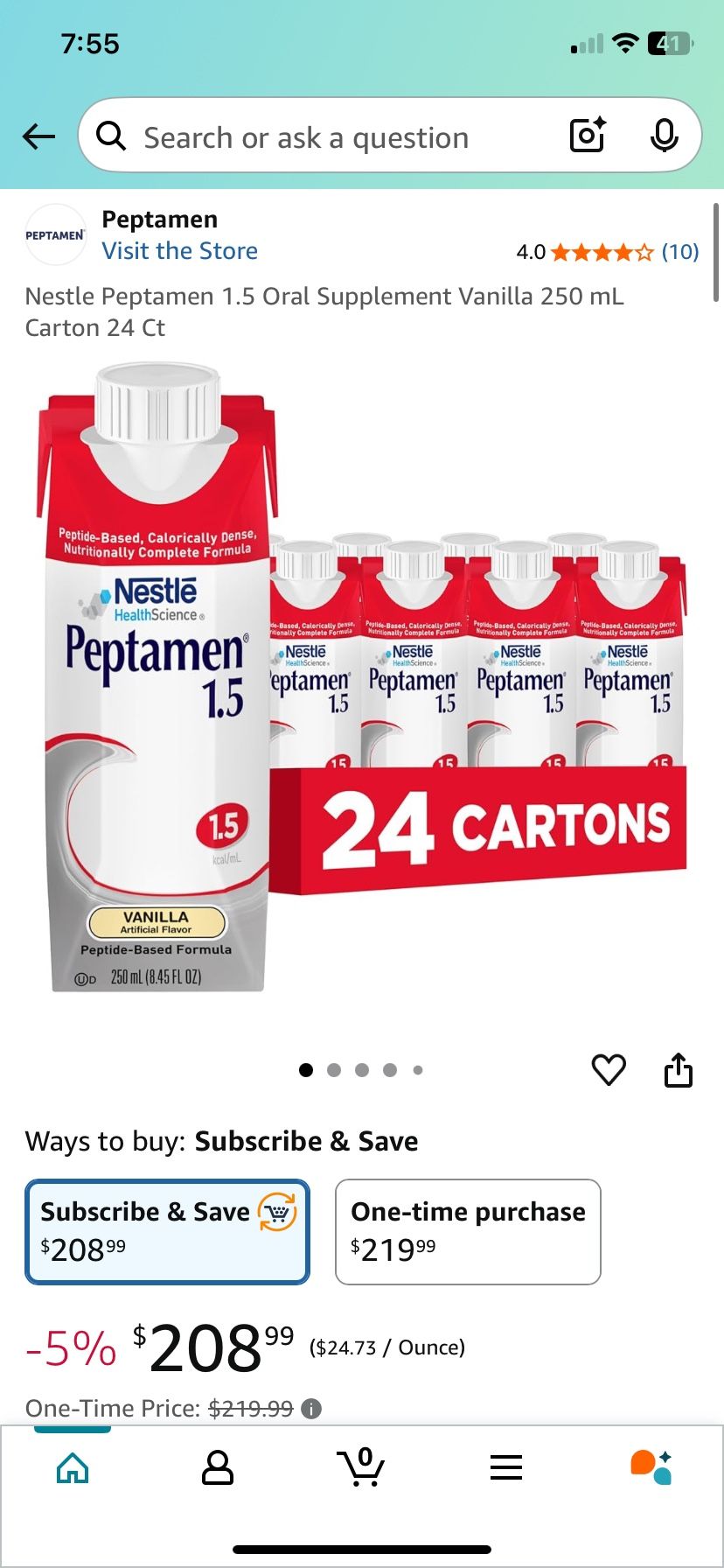Viewport: 724px width, 1568px height.
Task: Open the 4.0 star ratings reviews
Action: pos(607,253)
